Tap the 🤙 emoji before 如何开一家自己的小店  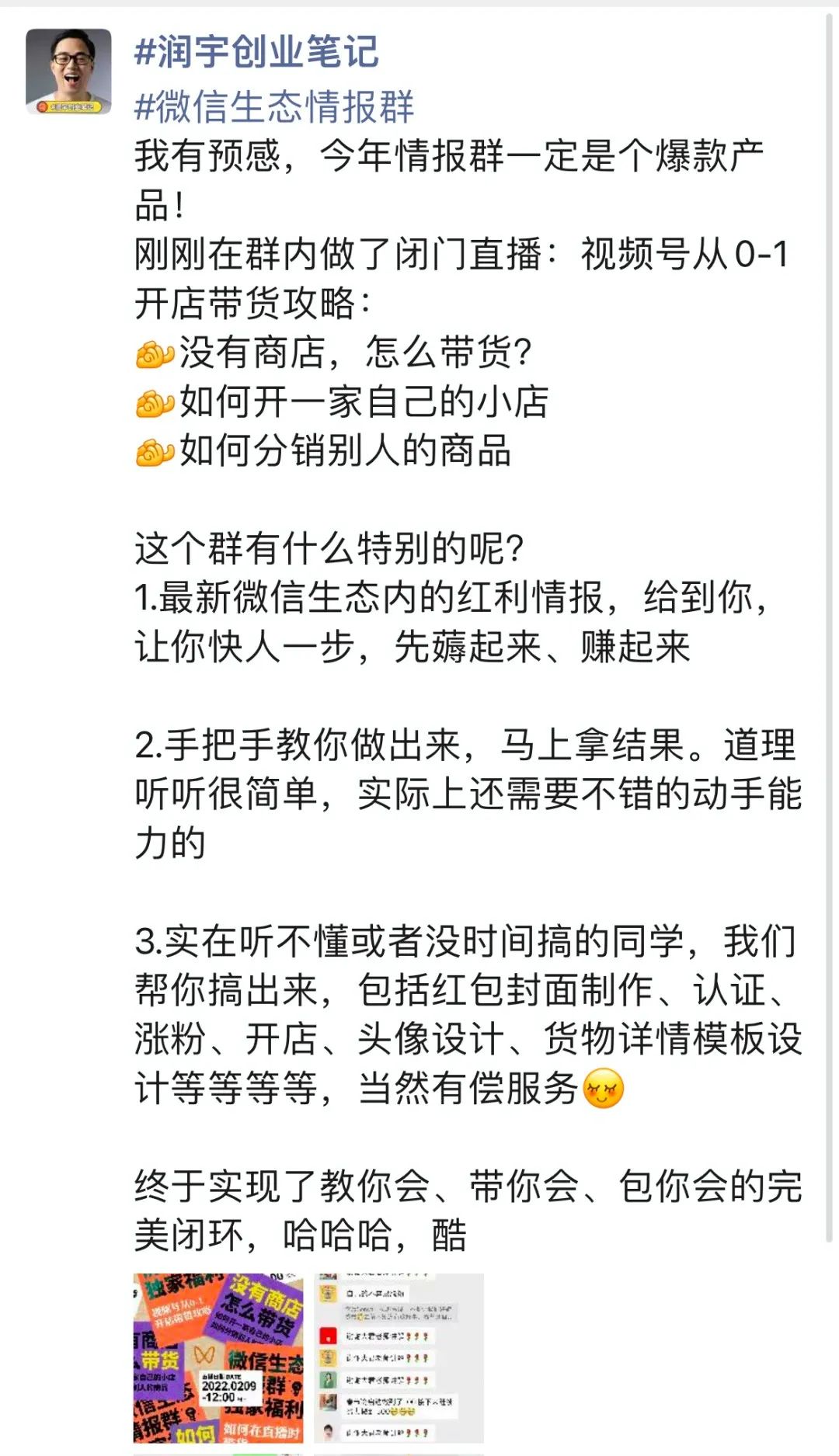(x=154, y=401)
